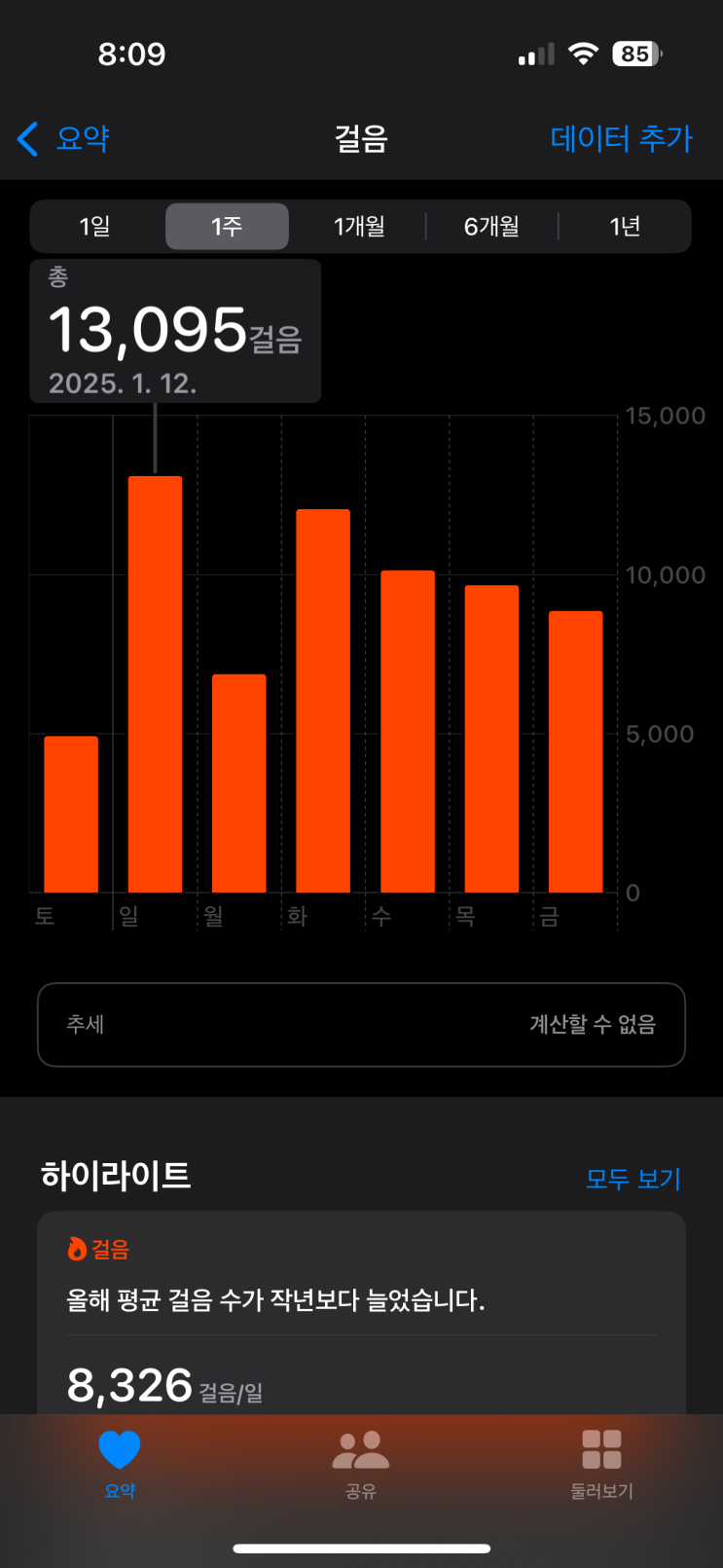Switch to the 공유 tab
This screenshot has width=723, height=1568.
pyautogui.click(x=361, y=1462)
